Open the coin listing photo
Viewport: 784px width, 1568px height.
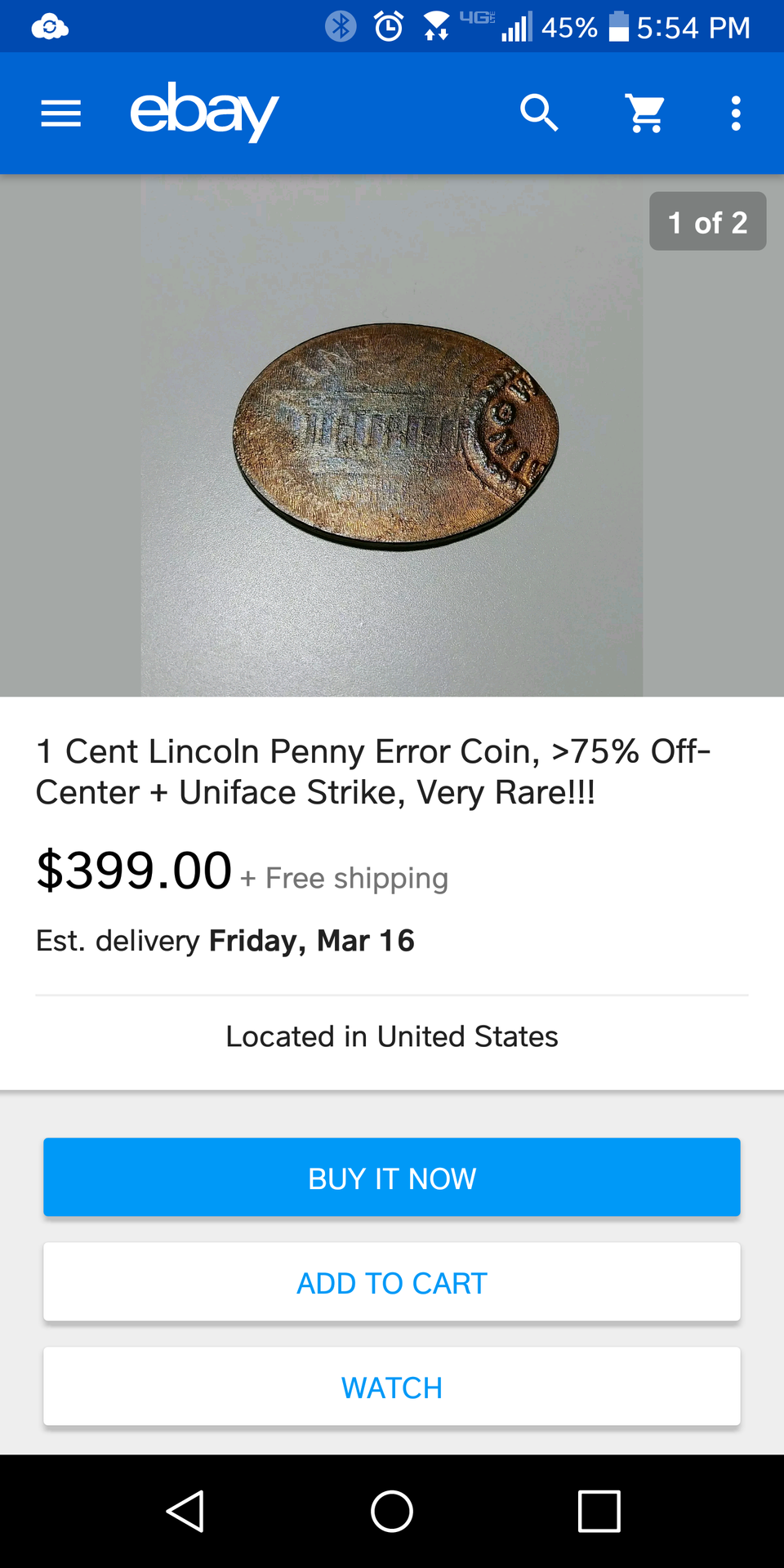pyautogui.click(x=392, y=436)
